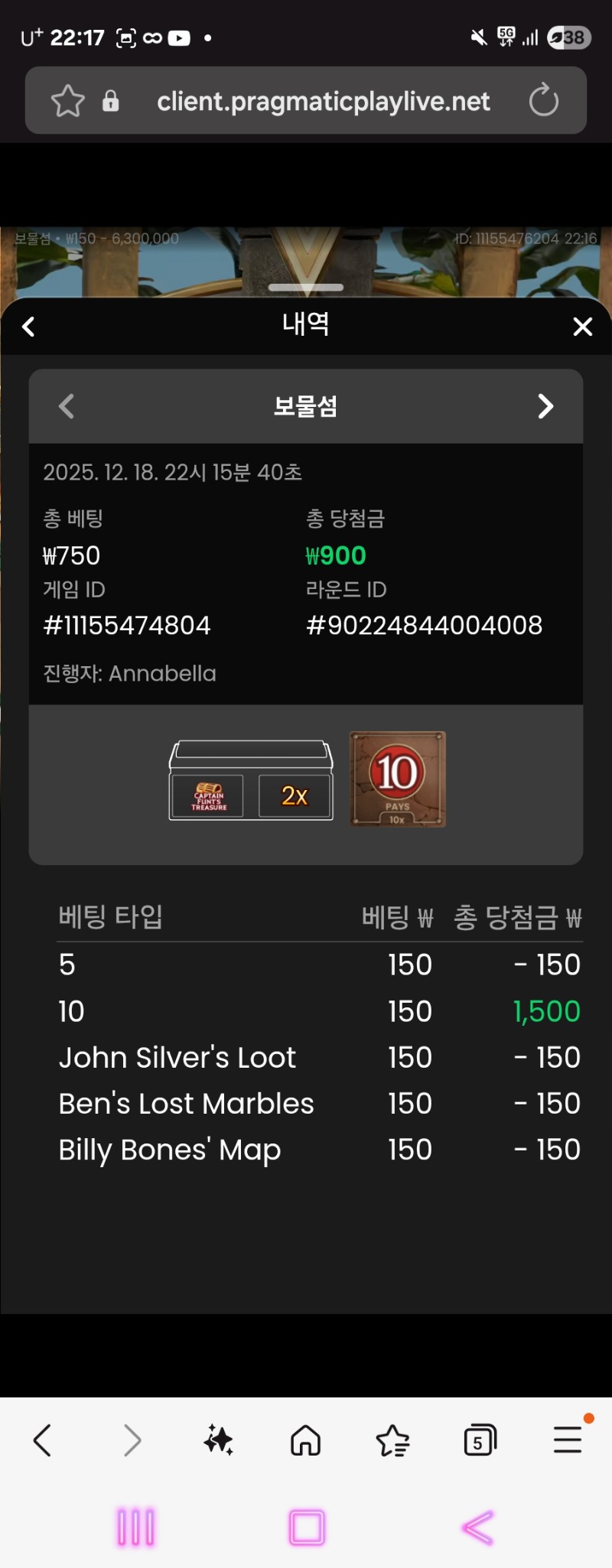Show the next 보물섬 round record
Image resolution: width=612 pixels, height=1568 pixels.
click(545, 406)
